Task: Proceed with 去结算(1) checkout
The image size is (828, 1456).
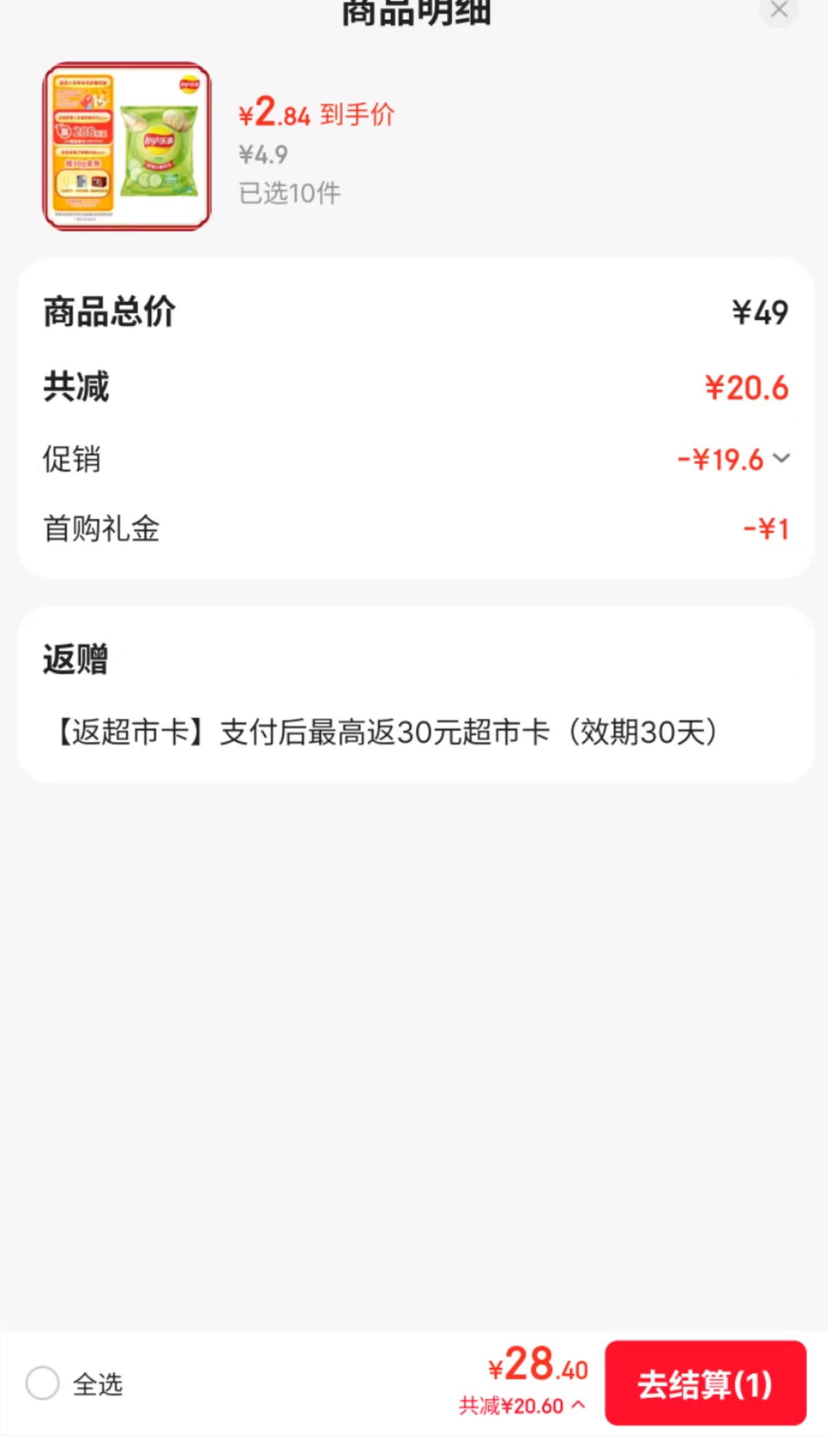Action: 705,1383
